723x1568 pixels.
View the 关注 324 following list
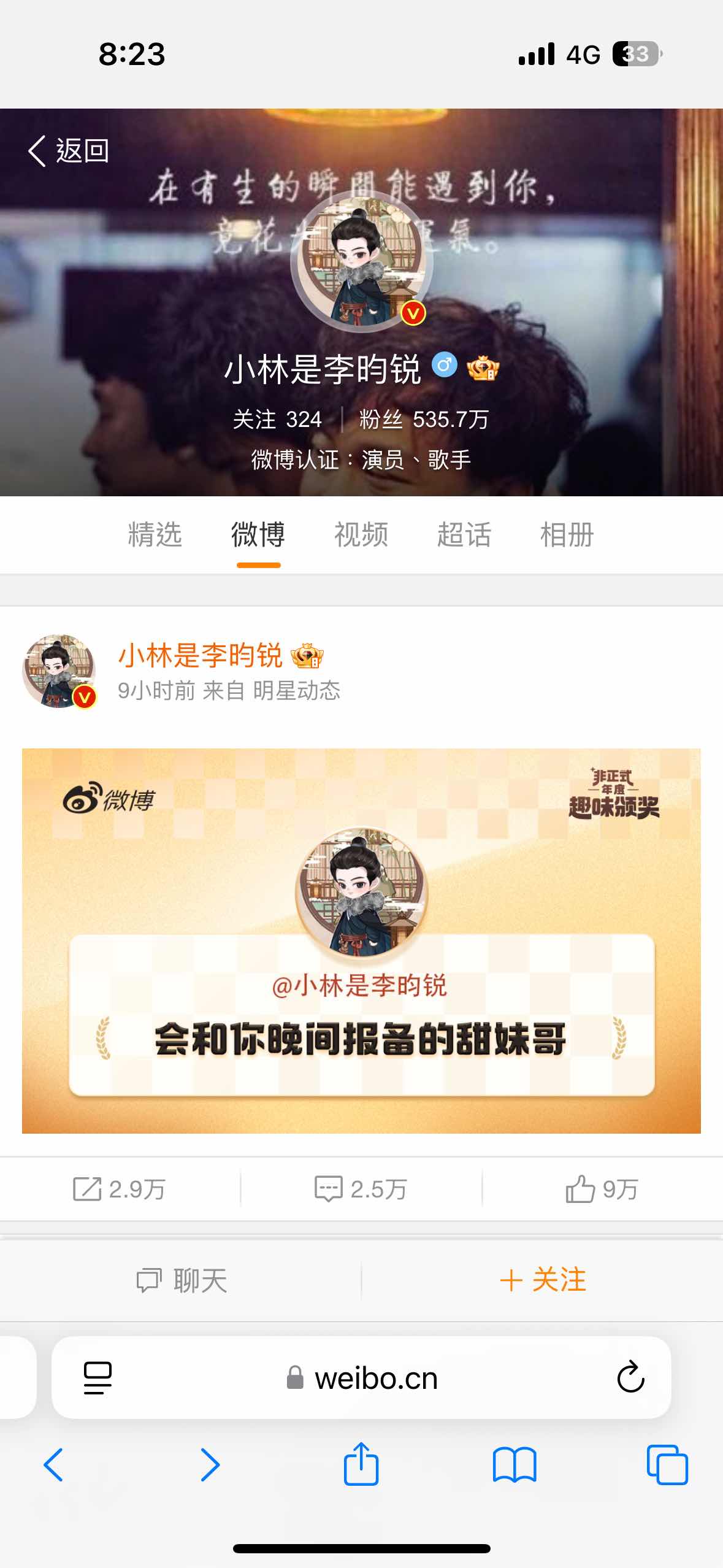tap(277, 420)
